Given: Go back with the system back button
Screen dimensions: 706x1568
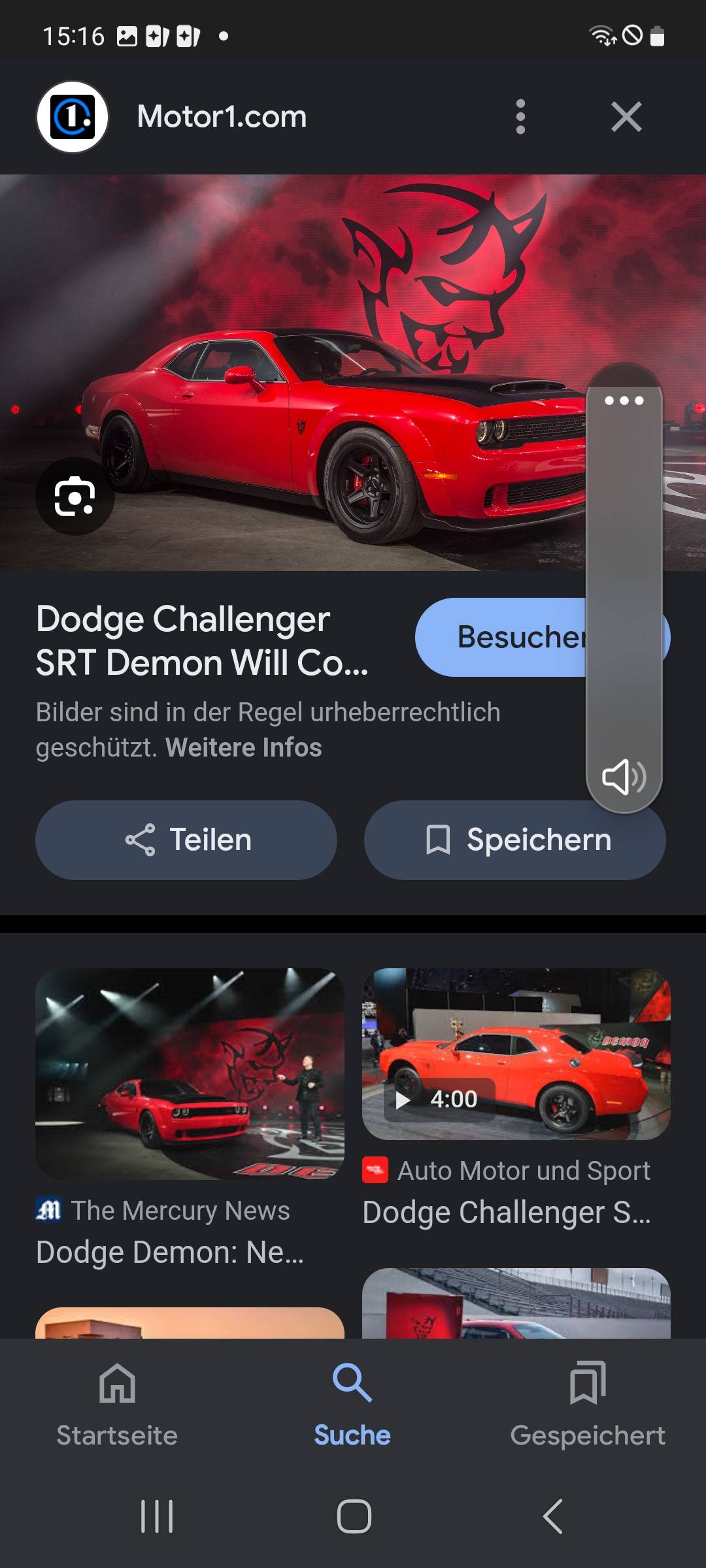Looking at the screenshot, I should [x=553, y=1516].
